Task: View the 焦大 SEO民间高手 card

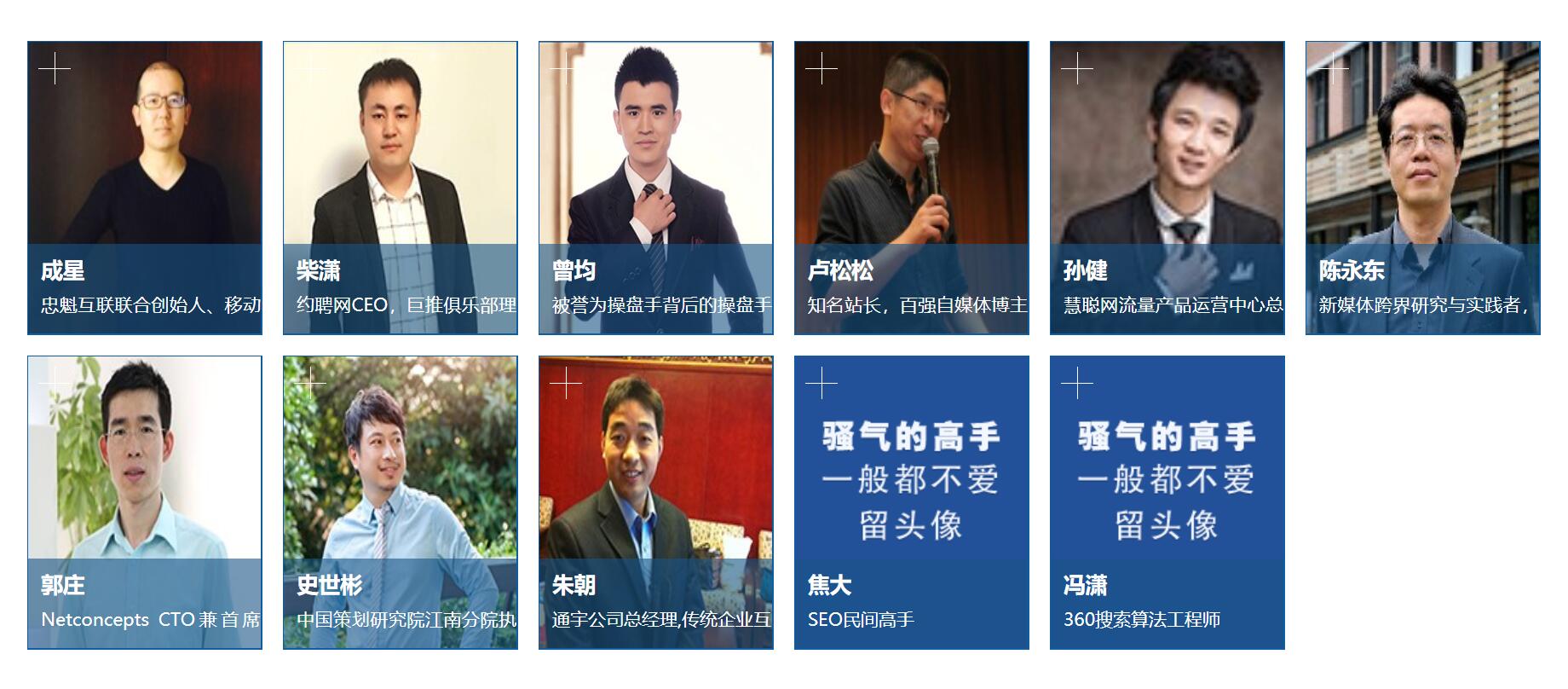Action: tap(912, 502)
